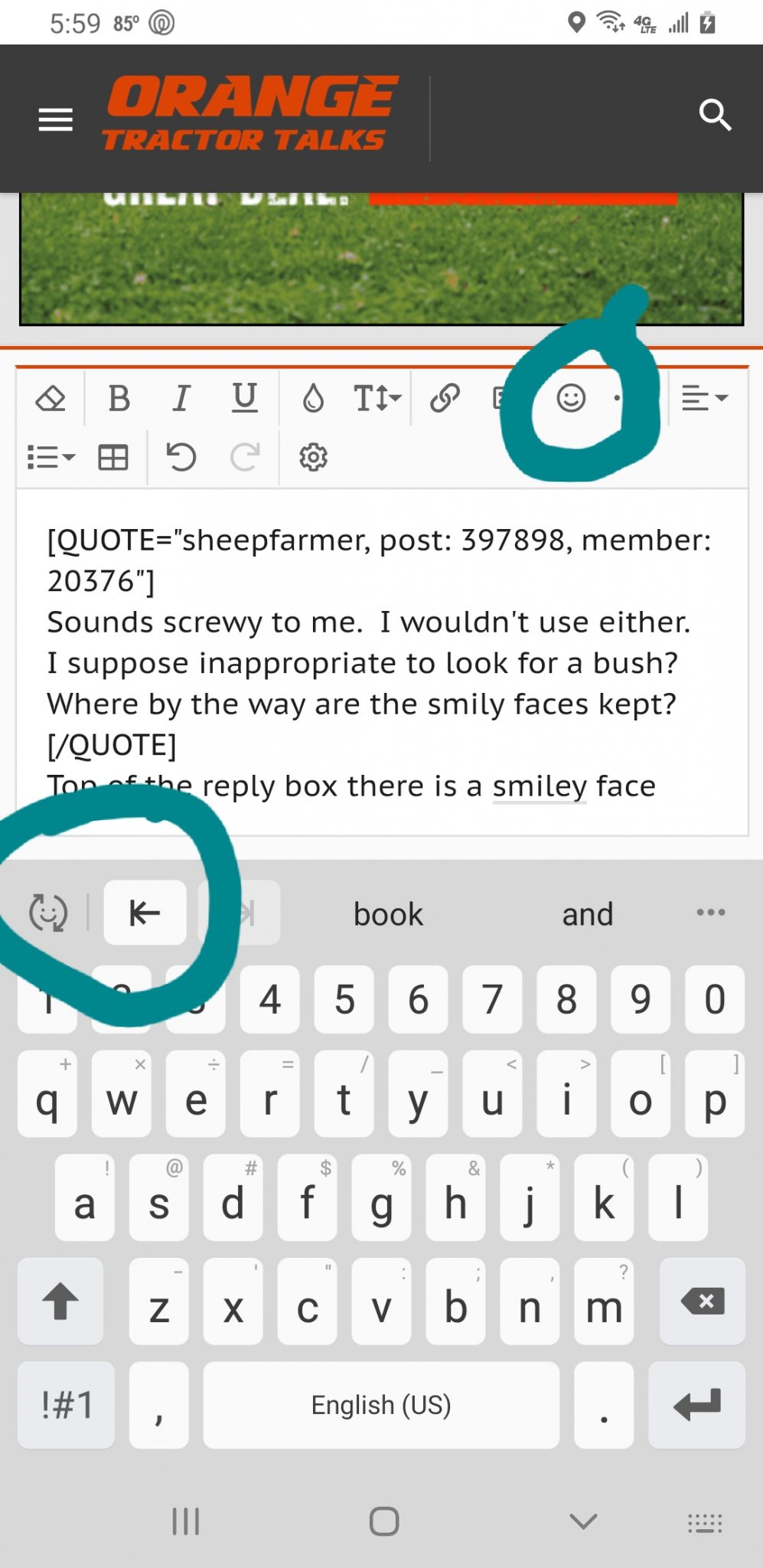Toggle BB code mode with the gear icon
Image resolution: width=763 pixels, height=1568 pixels.
313,458
